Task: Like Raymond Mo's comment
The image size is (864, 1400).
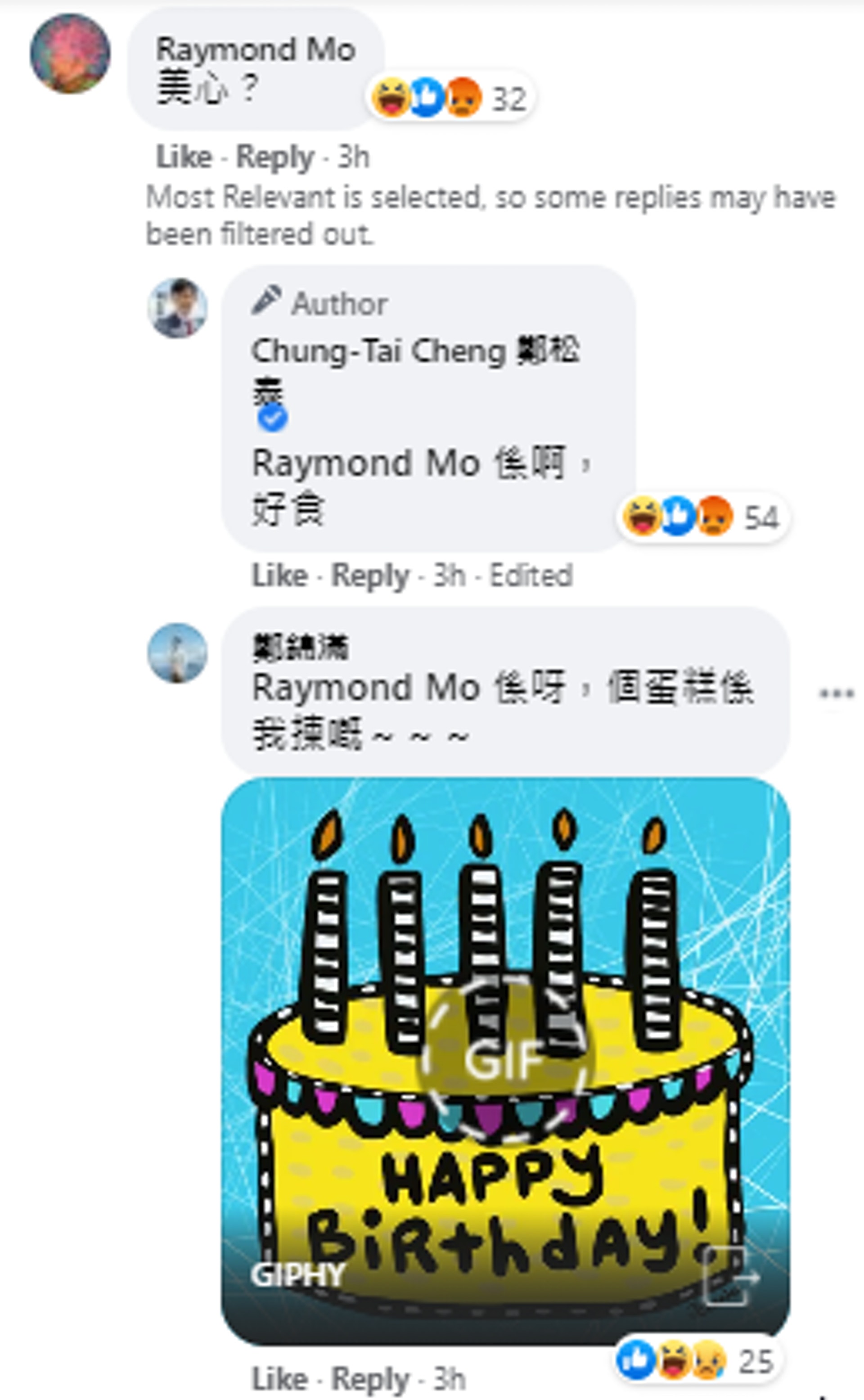Action: (x=184, y=157)
